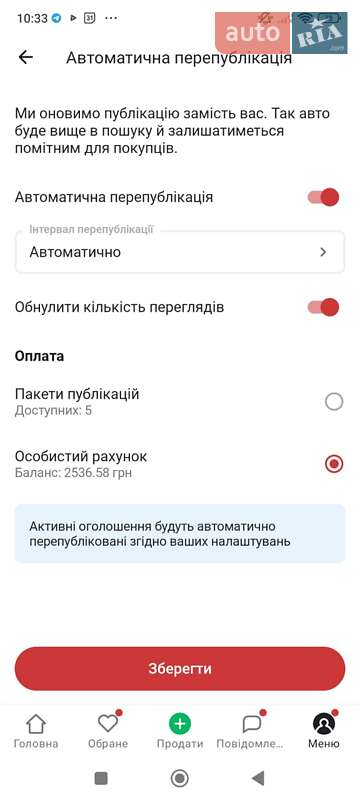This screenshot has width=360, height=800.
Task: Tap the Зберегти button
Action: 180,668
